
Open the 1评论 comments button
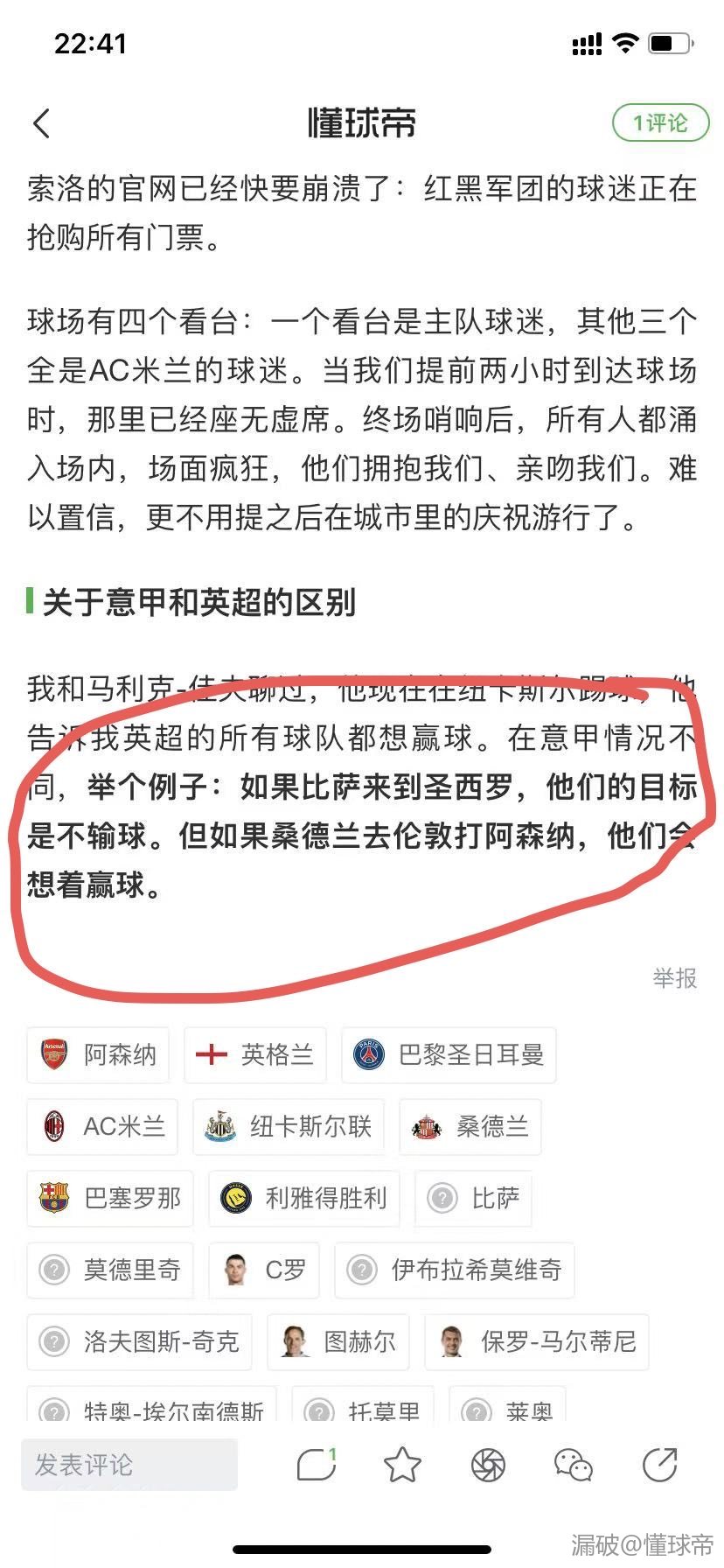pos(660,123)
